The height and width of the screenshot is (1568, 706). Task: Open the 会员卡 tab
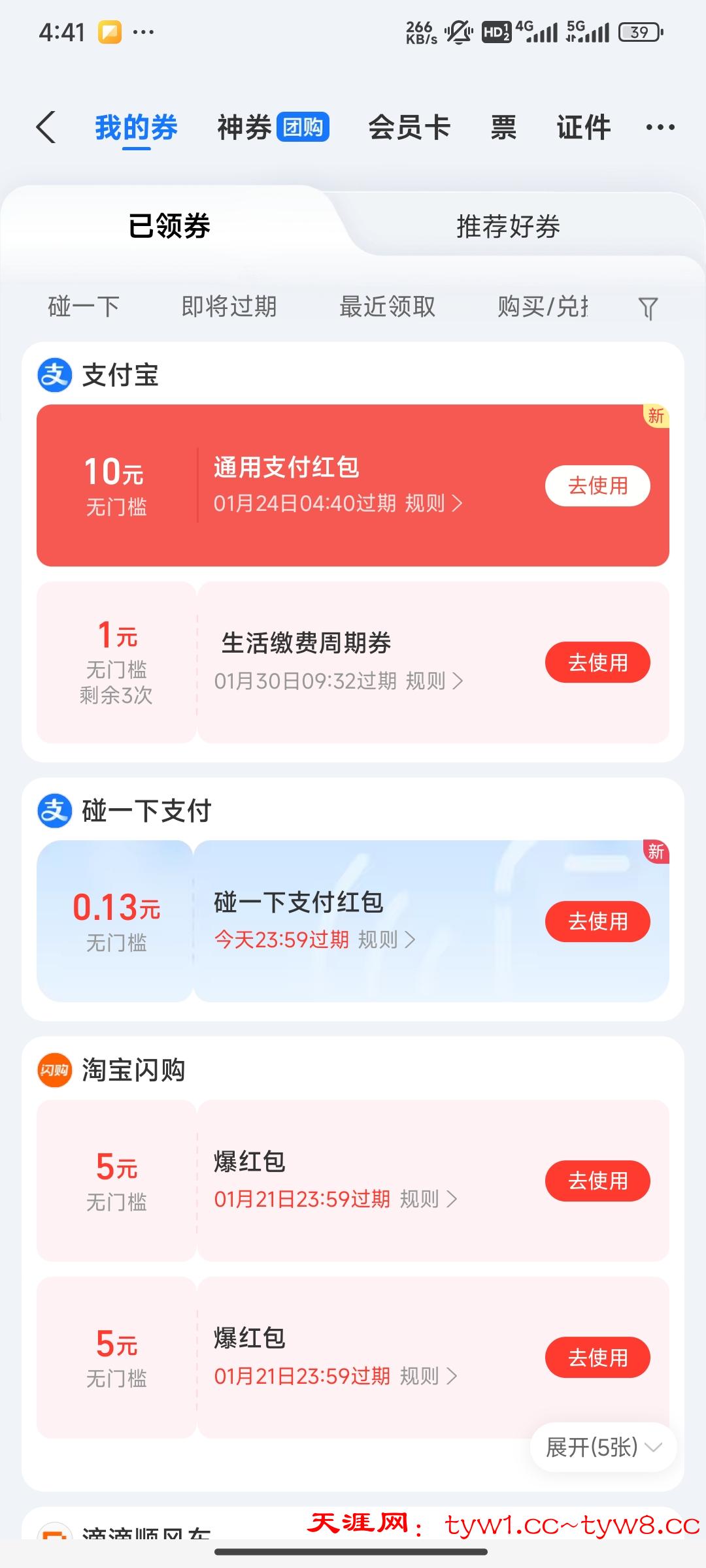tap(409, 127)
